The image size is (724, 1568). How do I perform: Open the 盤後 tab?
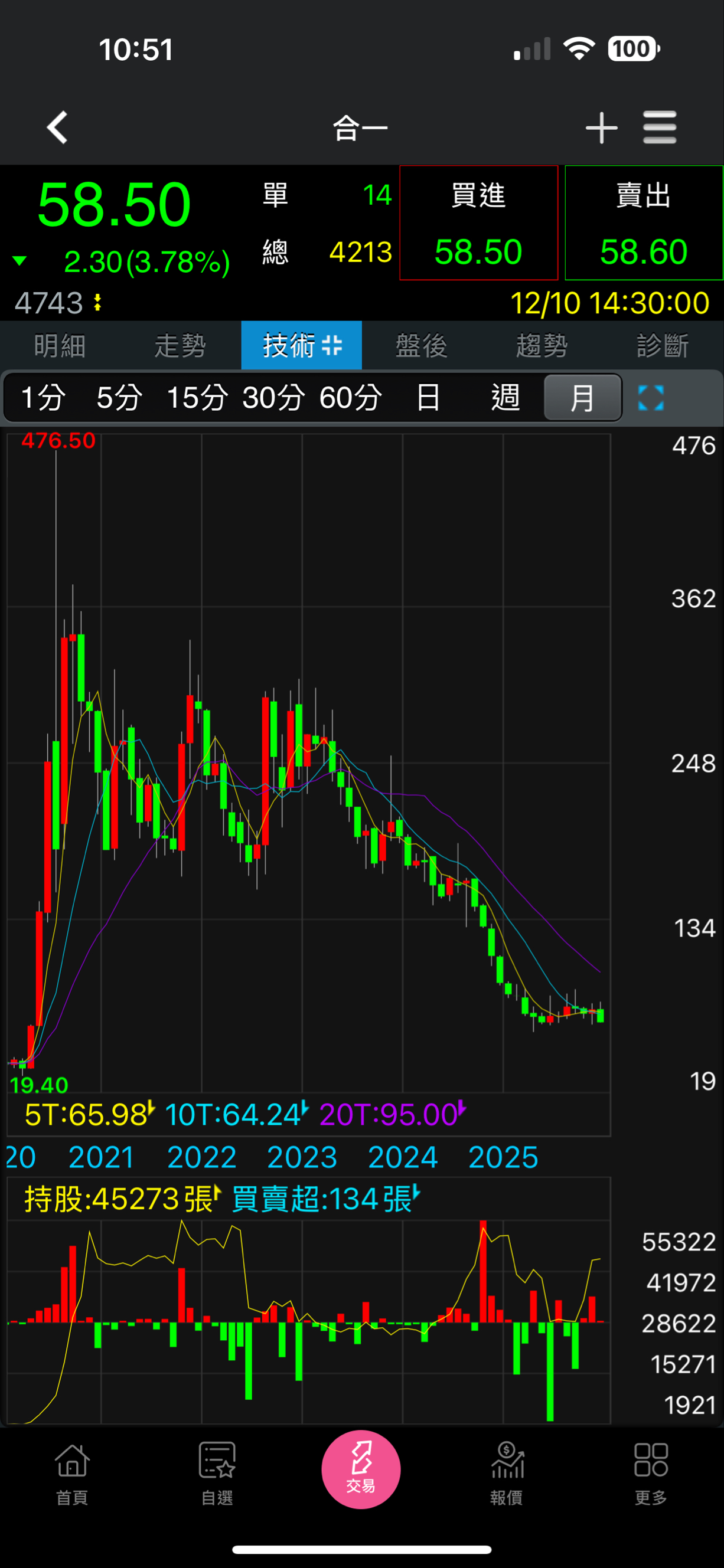click(422, 346)
